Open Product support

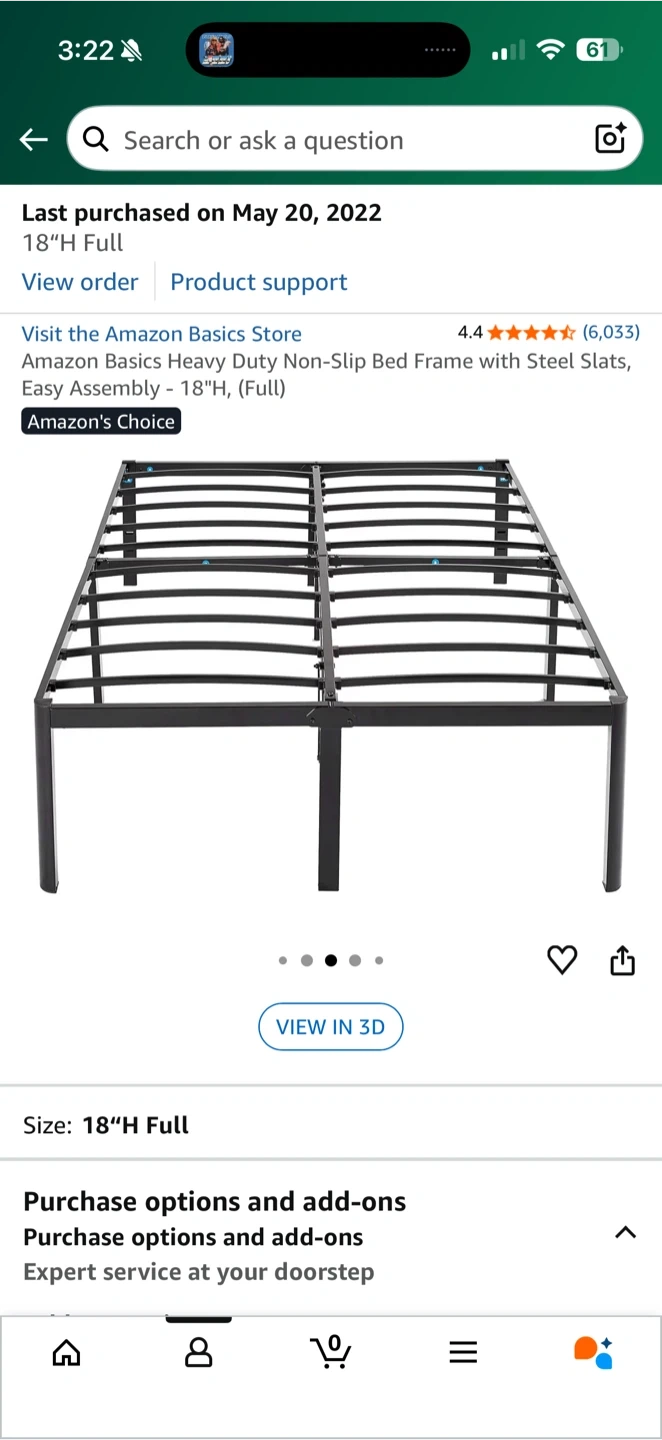tap(259, 282)
